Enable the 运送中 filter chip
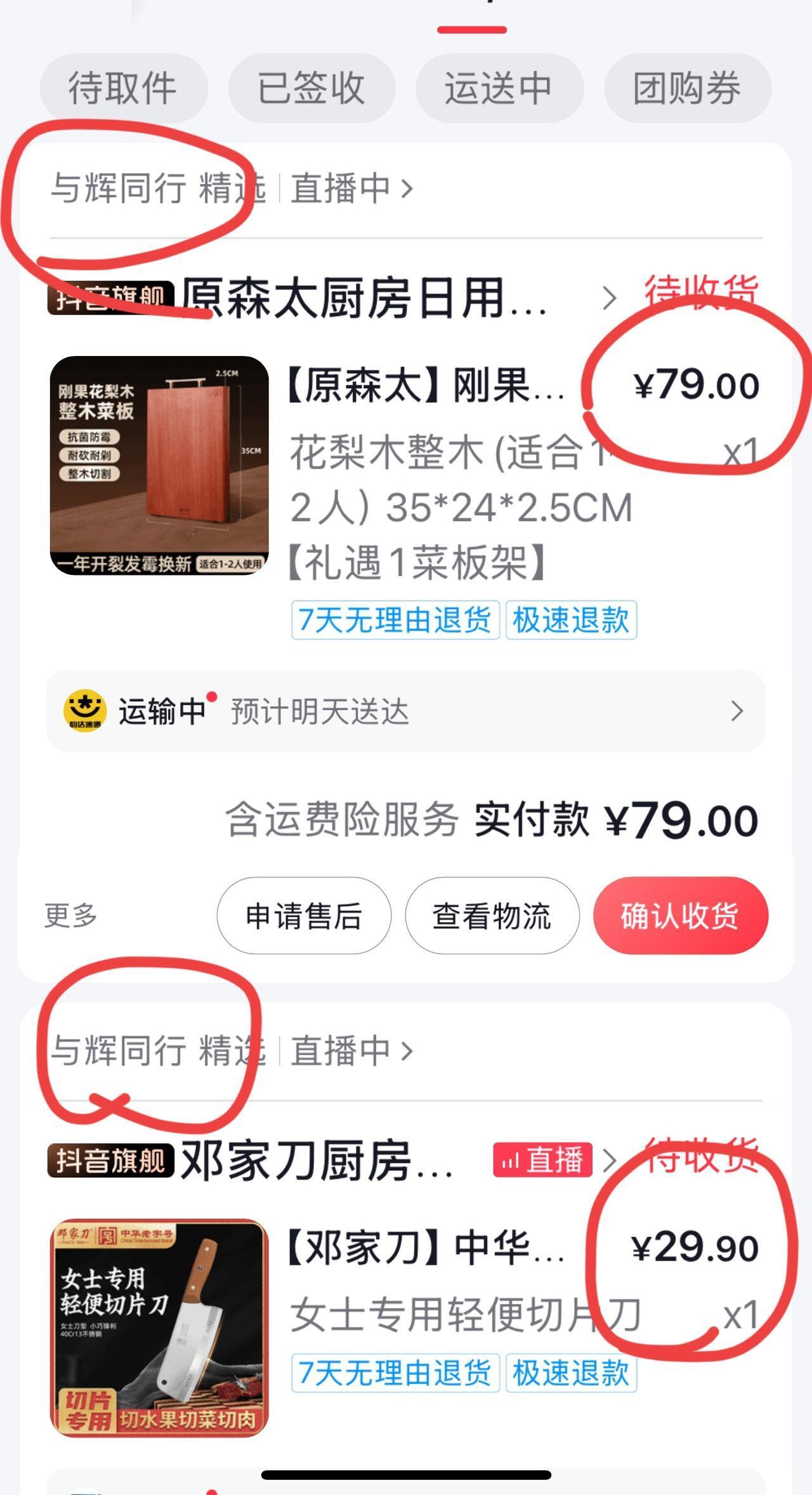The width and height of the screenshot is (812, 1495). (x=499, y=89)
